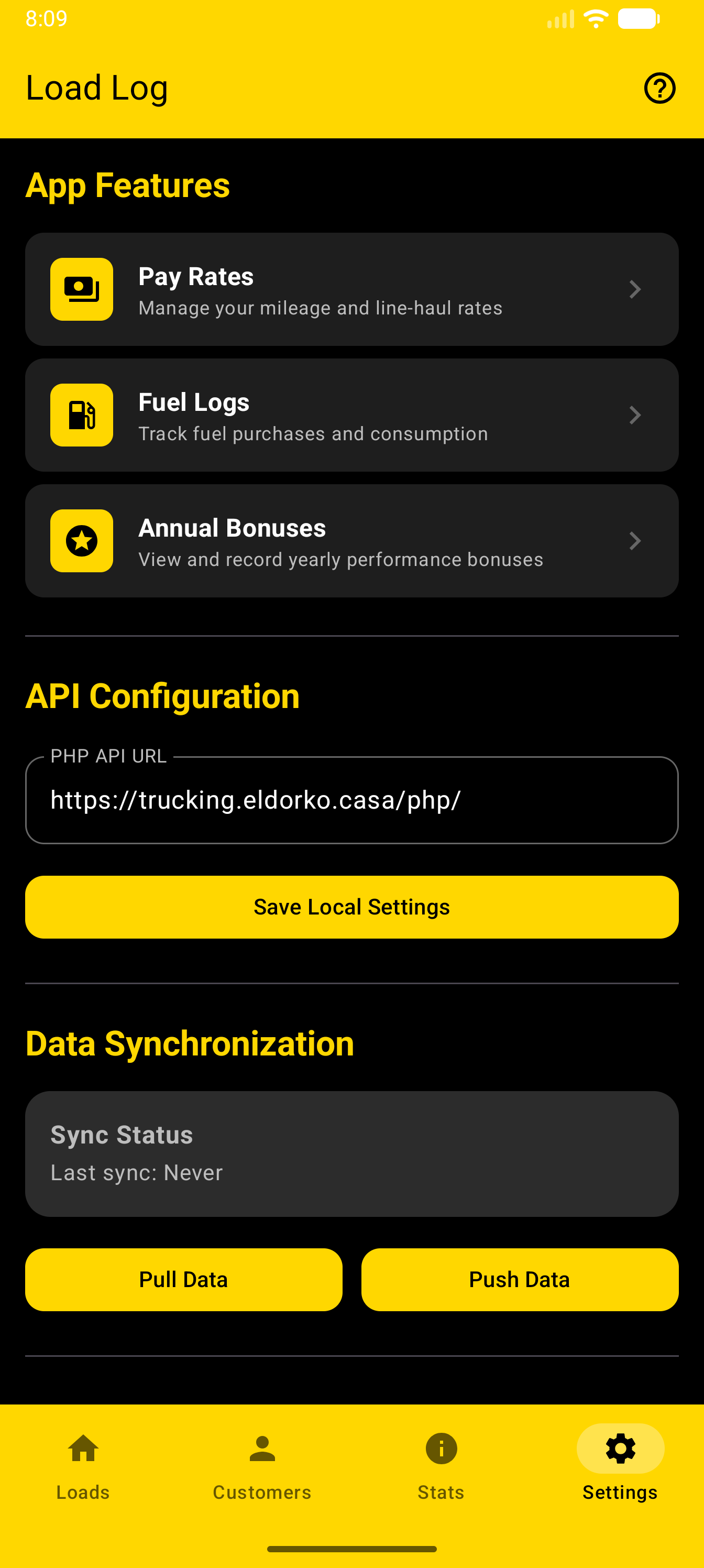Image resolution: width=704 pixels, height=1568 pixels.
Task: Open the Fuel Logs feature card
Action: (351, 415)
